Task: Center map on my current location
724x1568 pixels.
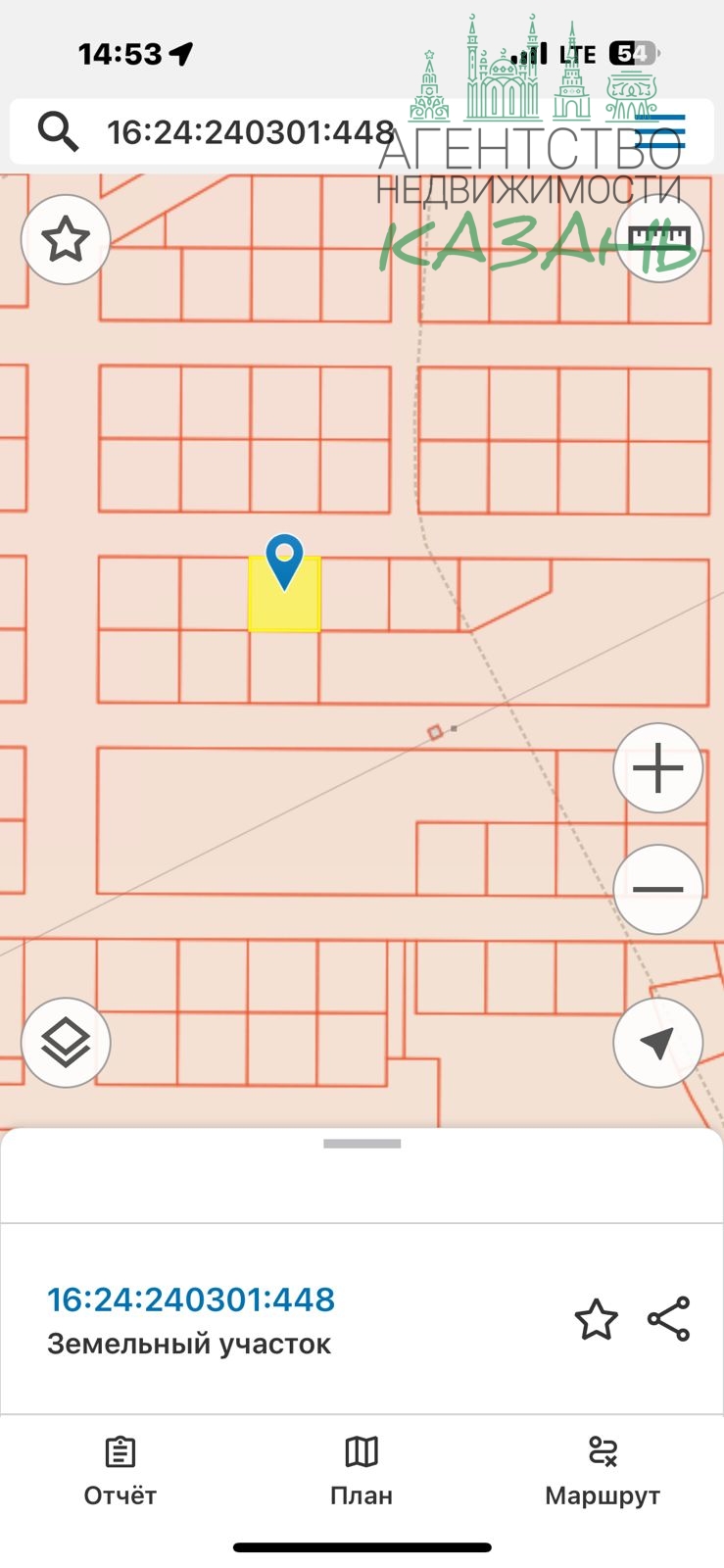Action: click(x=658, y=1043)
